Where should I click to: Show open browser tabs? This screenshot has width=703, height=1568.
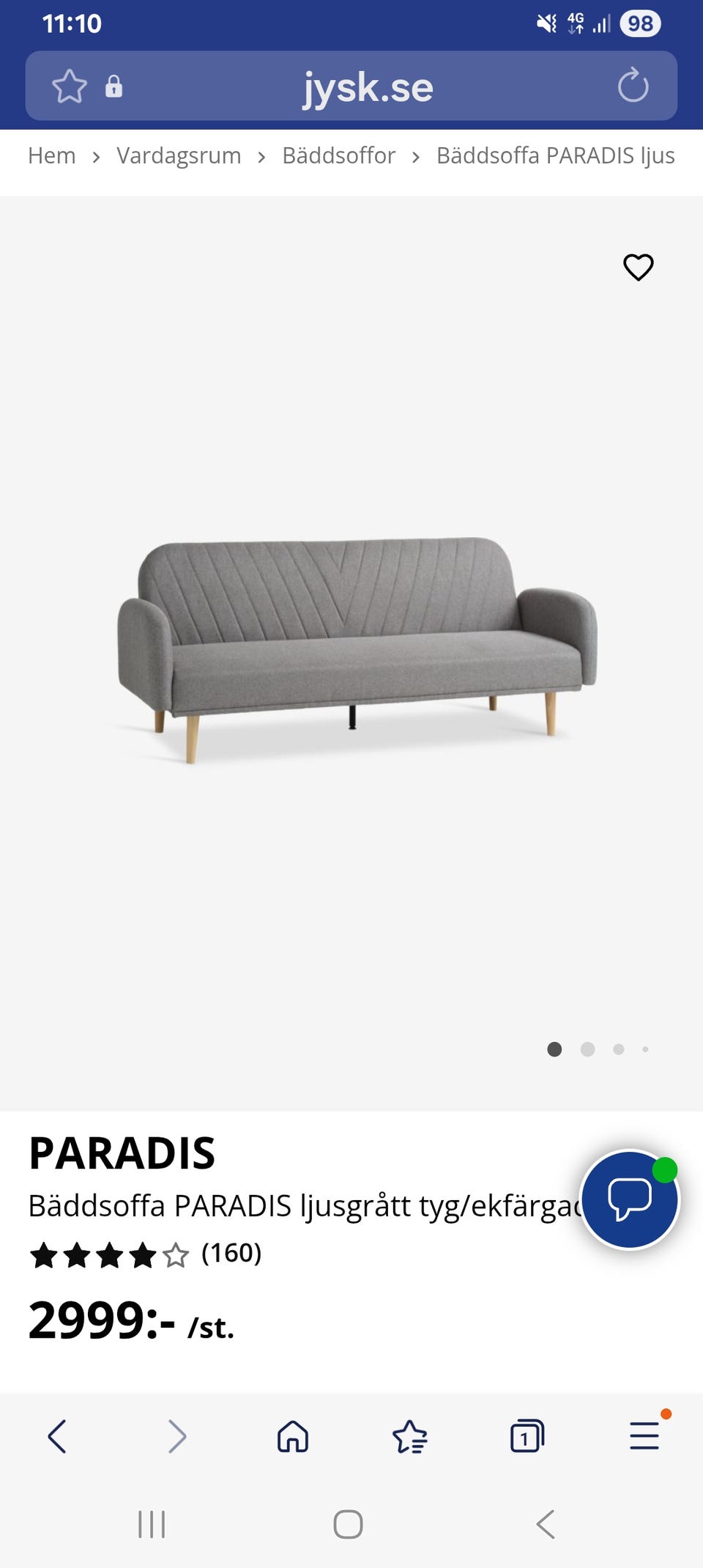(x=527, y=1436)
